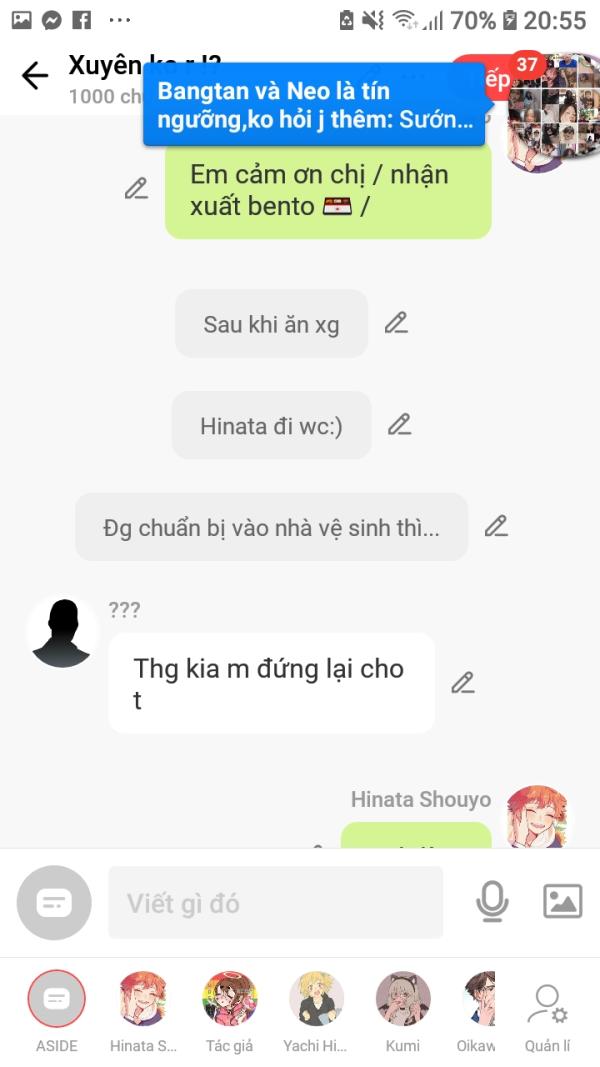This screenshot has width=600, height=1067.
Task: Edit the 'Đg chuẩn bị vào nhà vệ sinh' line
Action: 496,526
